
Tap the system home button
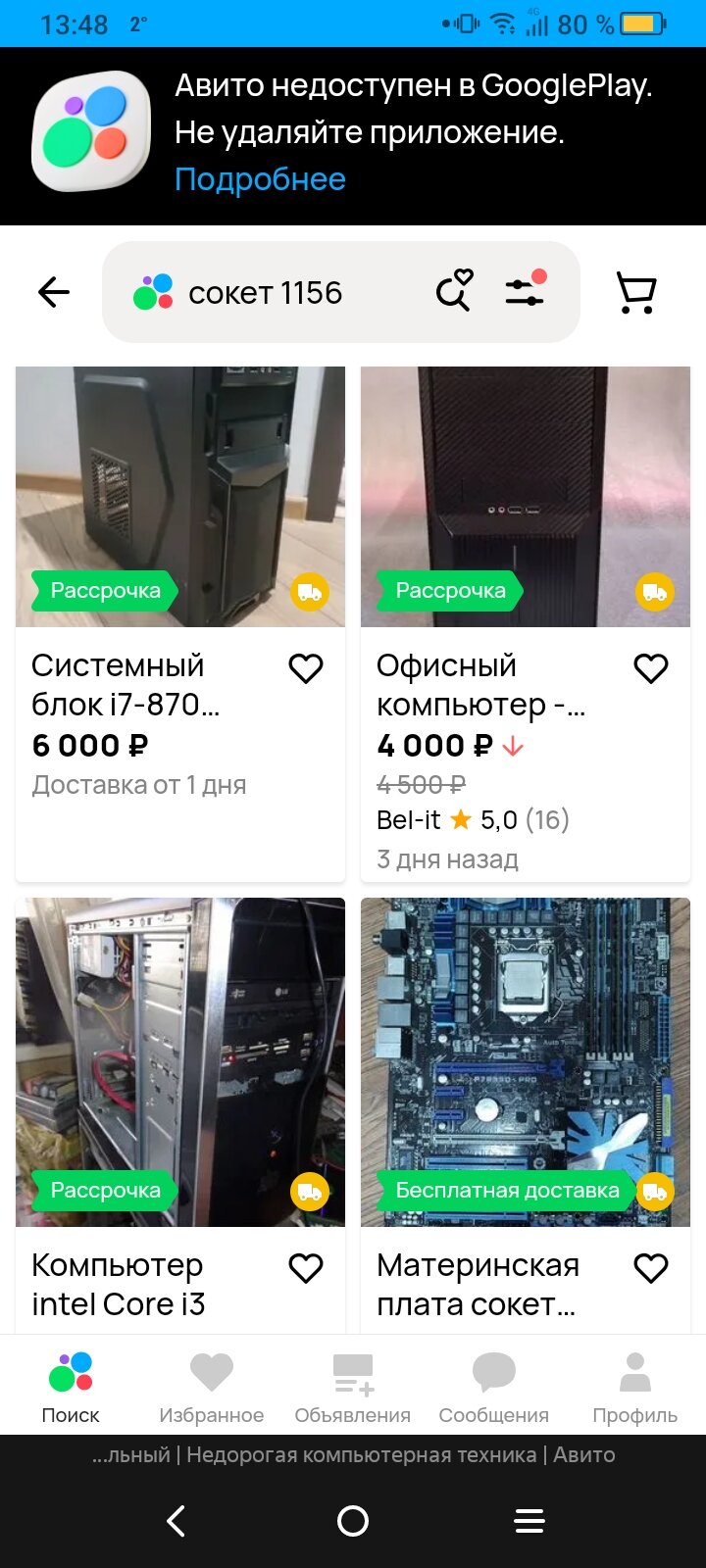point(353,1521)
